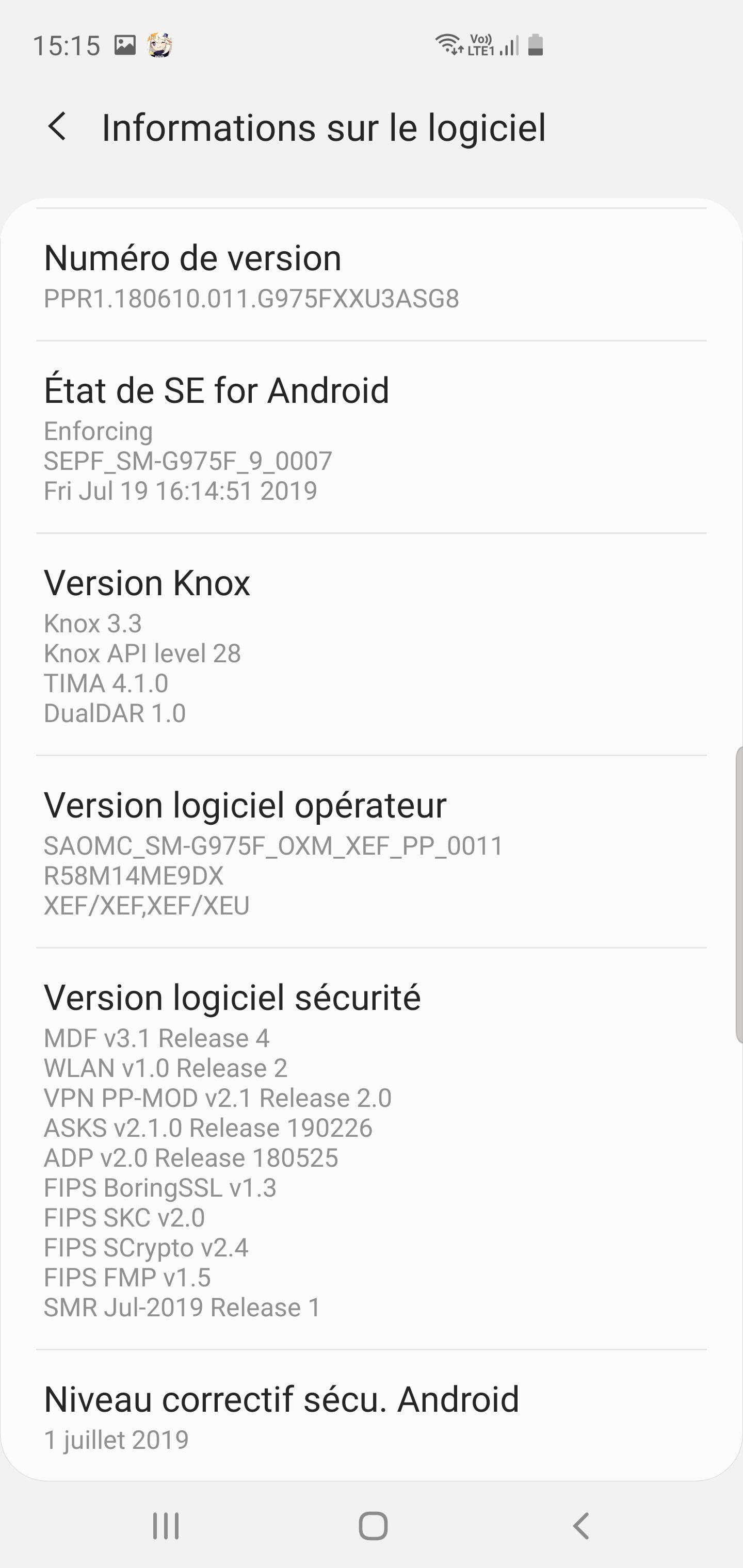Tap the avatar notification icon in status bar
The image size is (743, 1568).
click(159, 46)
